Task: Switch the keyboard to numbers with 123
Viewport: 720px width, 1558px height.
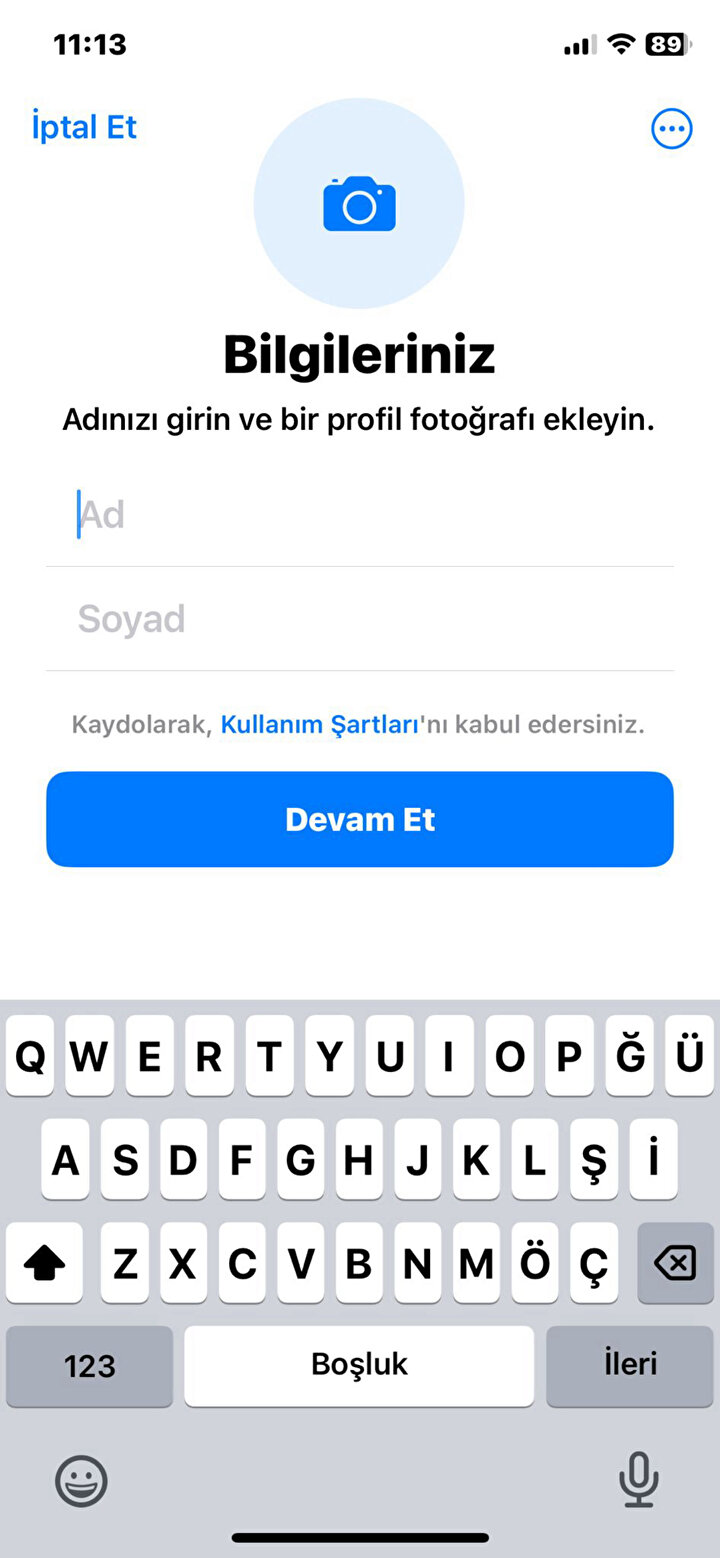Action: [x=90, y=1366]
